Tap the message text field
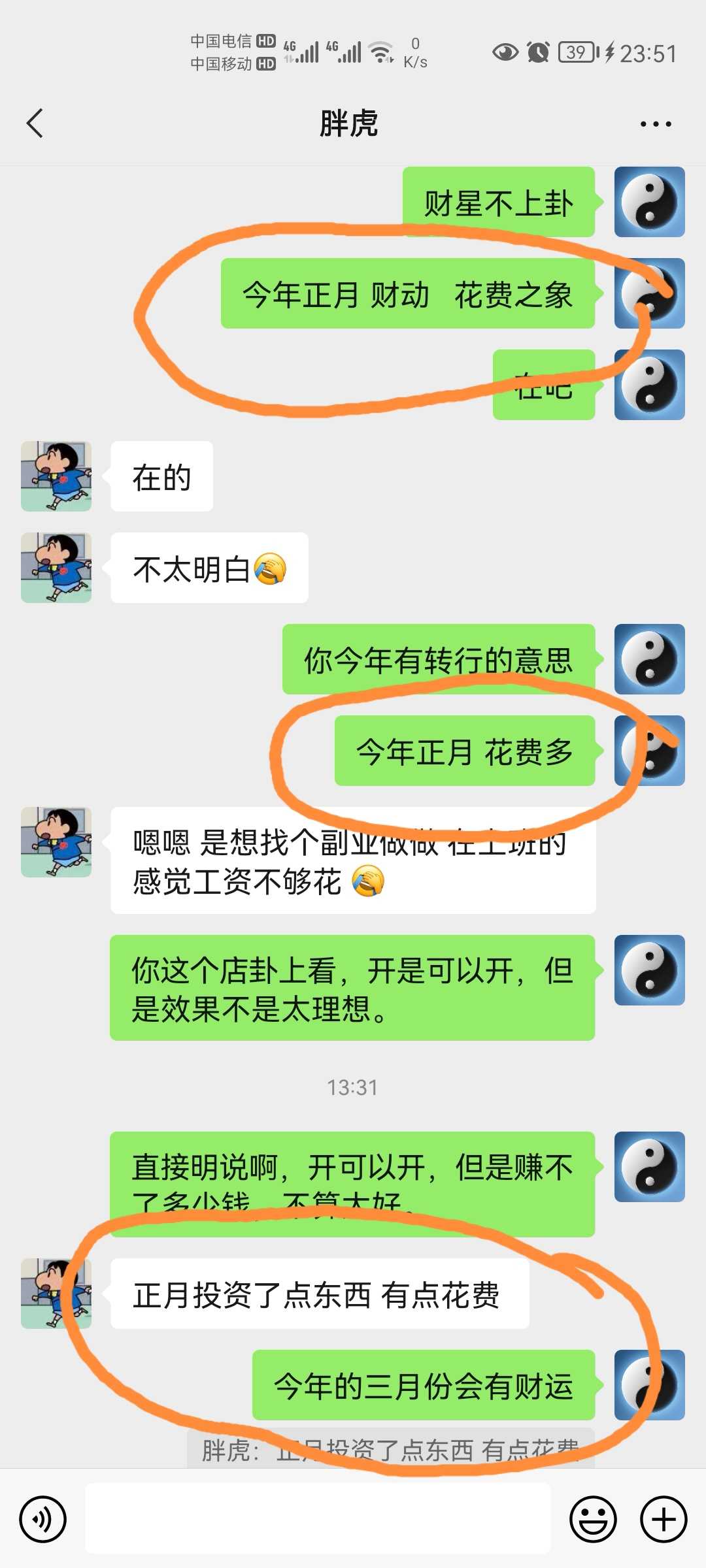Image resolution: width=706 pixels, height=1568 pixels. [x=318, y=1518]
